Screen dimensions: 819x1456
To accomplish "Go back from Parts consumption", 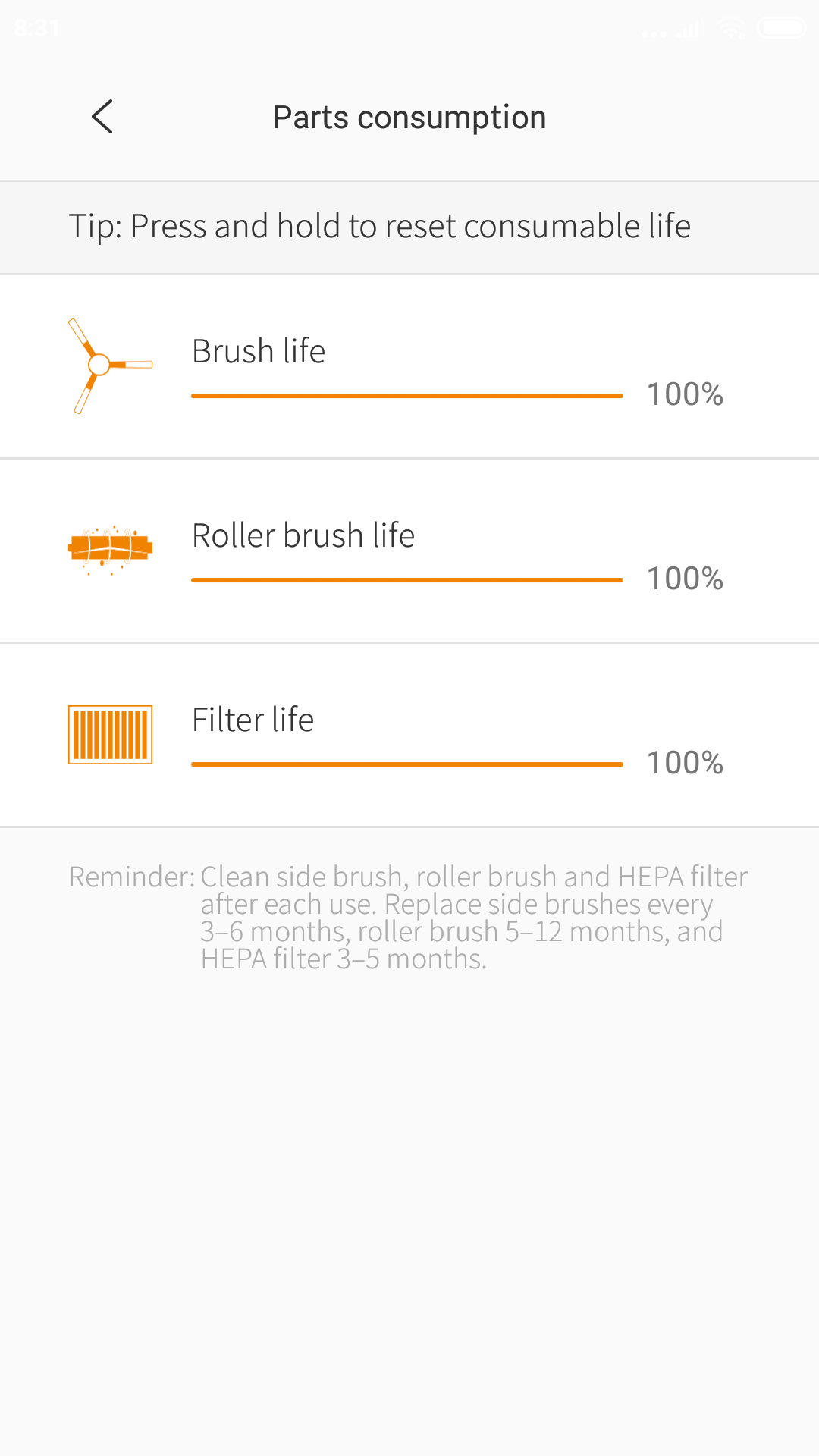I will [x=102, y=117].
